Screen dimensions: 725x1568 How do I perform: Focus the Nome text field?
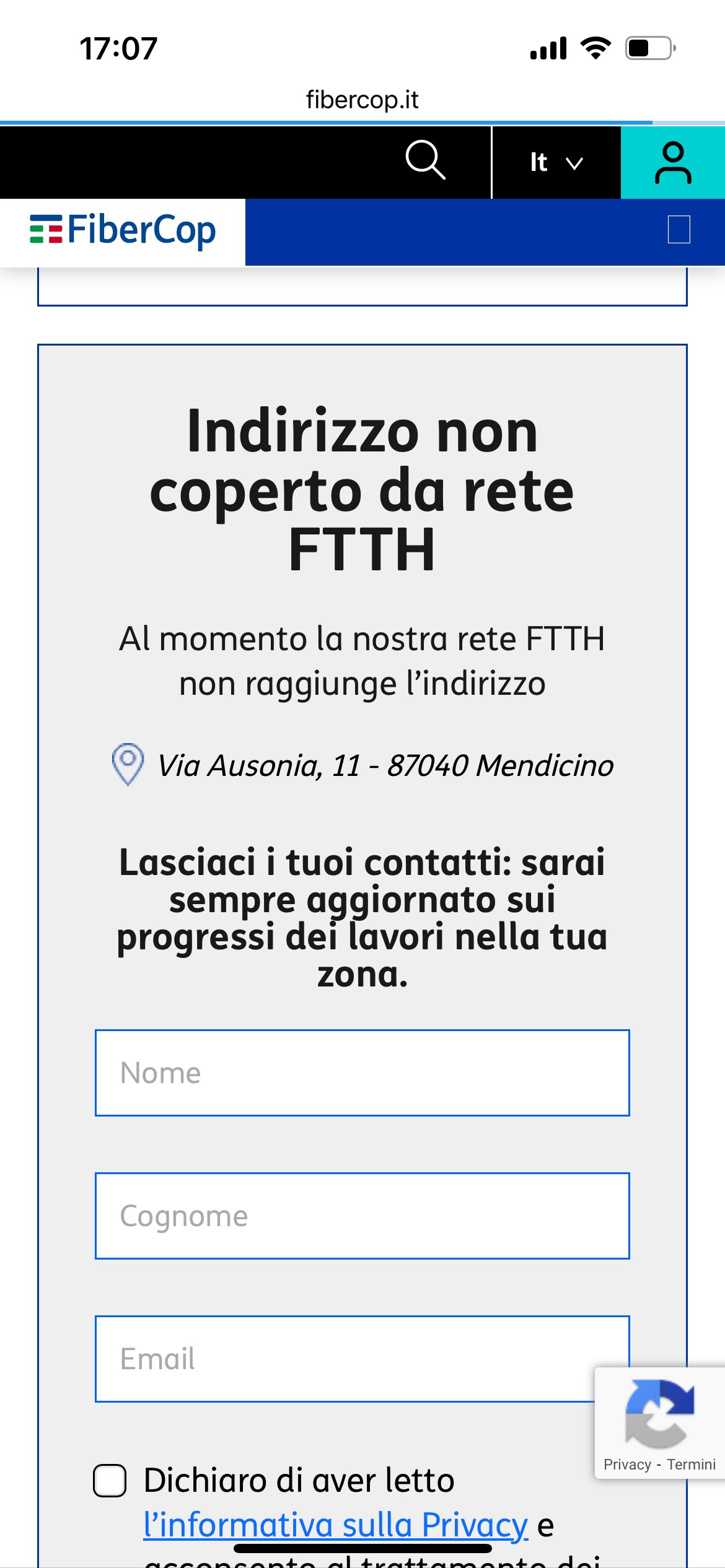pos(362,1073)
